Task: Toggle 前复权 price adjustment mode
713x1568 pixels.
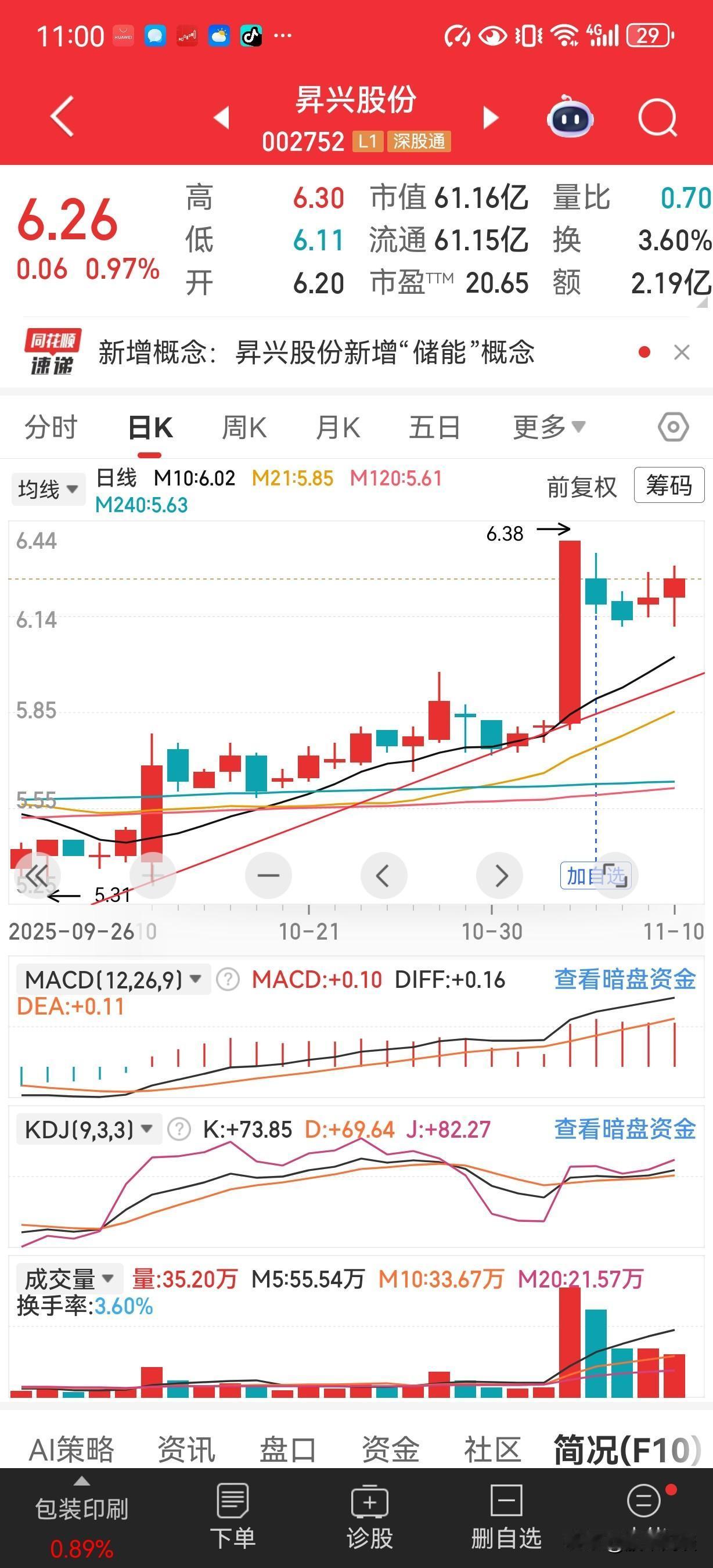Action: click(x=580, y=486)
